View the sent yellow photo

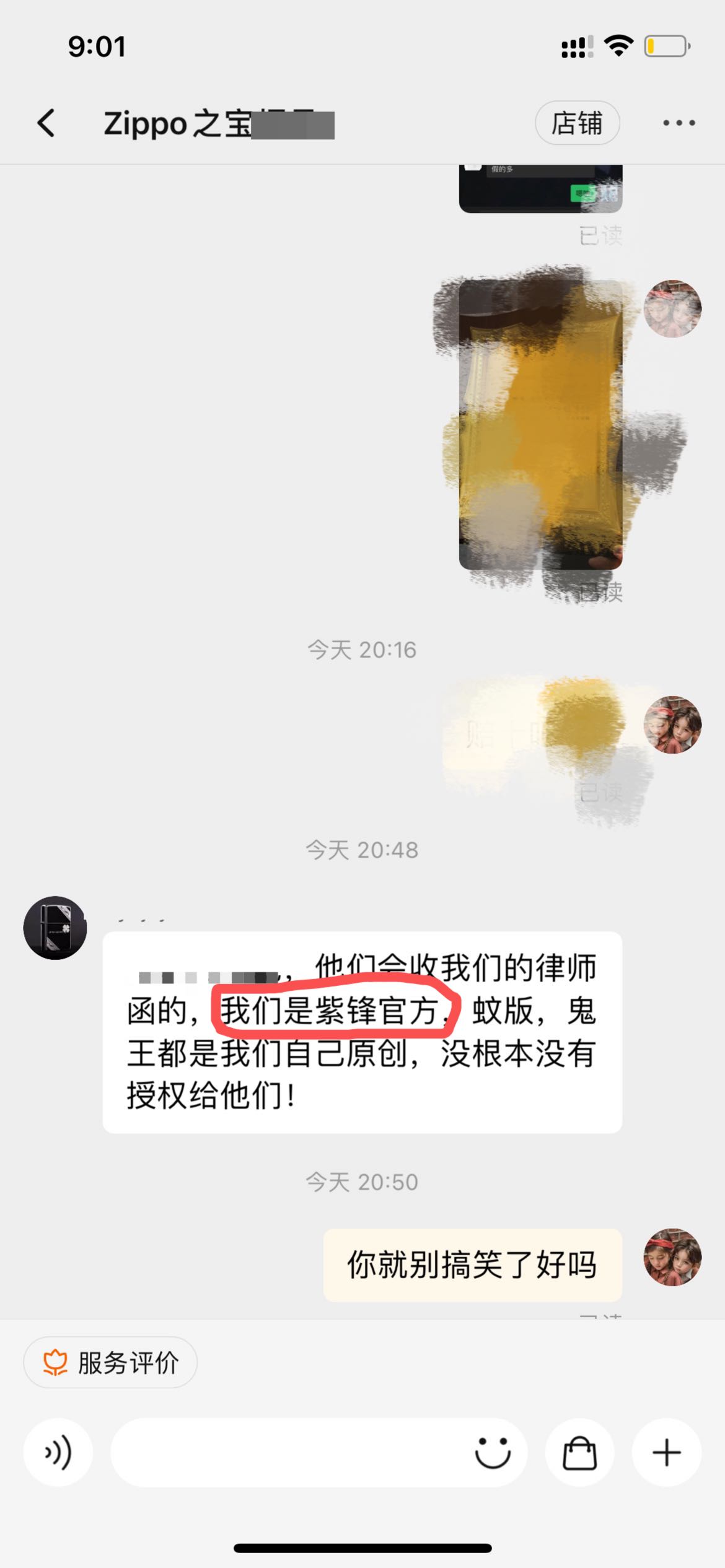point(540,424)
